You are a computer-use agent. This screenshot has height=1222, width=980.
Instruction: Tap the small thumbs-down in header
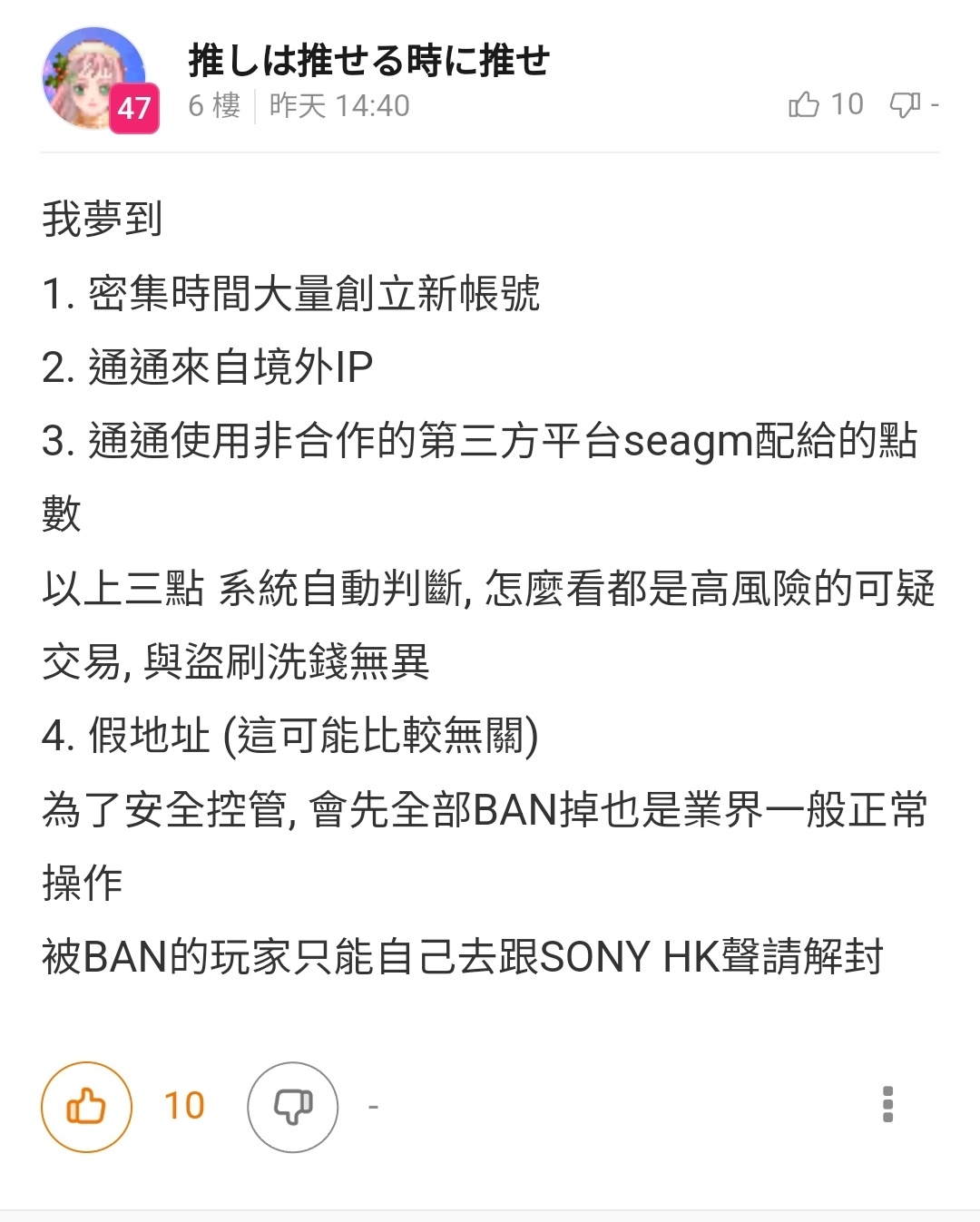pos(905,105)
